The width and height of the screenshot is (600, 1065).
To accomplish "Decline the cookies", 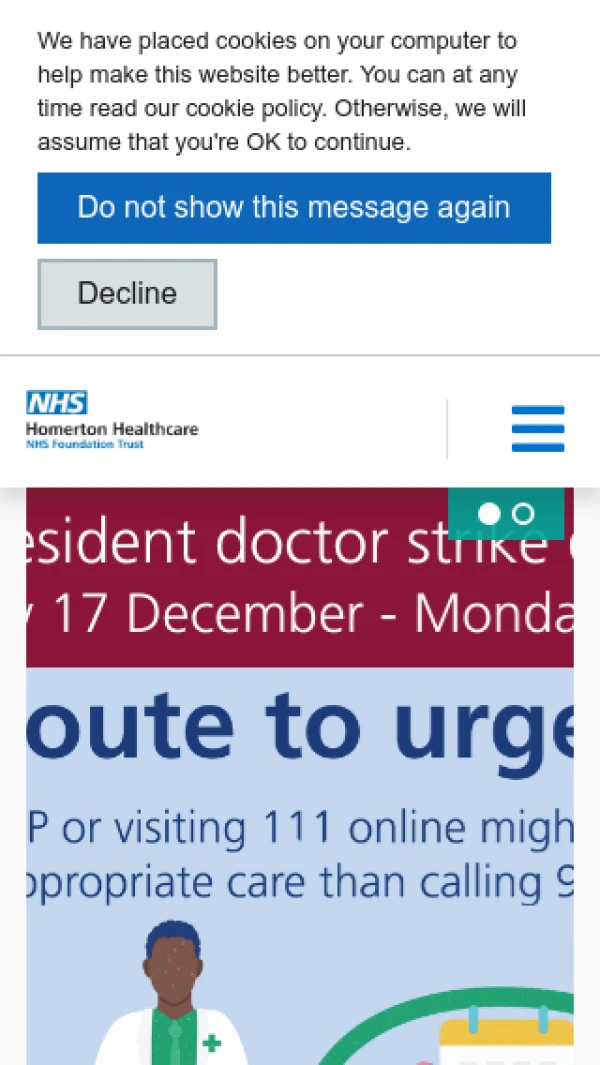I will [127, 294].
